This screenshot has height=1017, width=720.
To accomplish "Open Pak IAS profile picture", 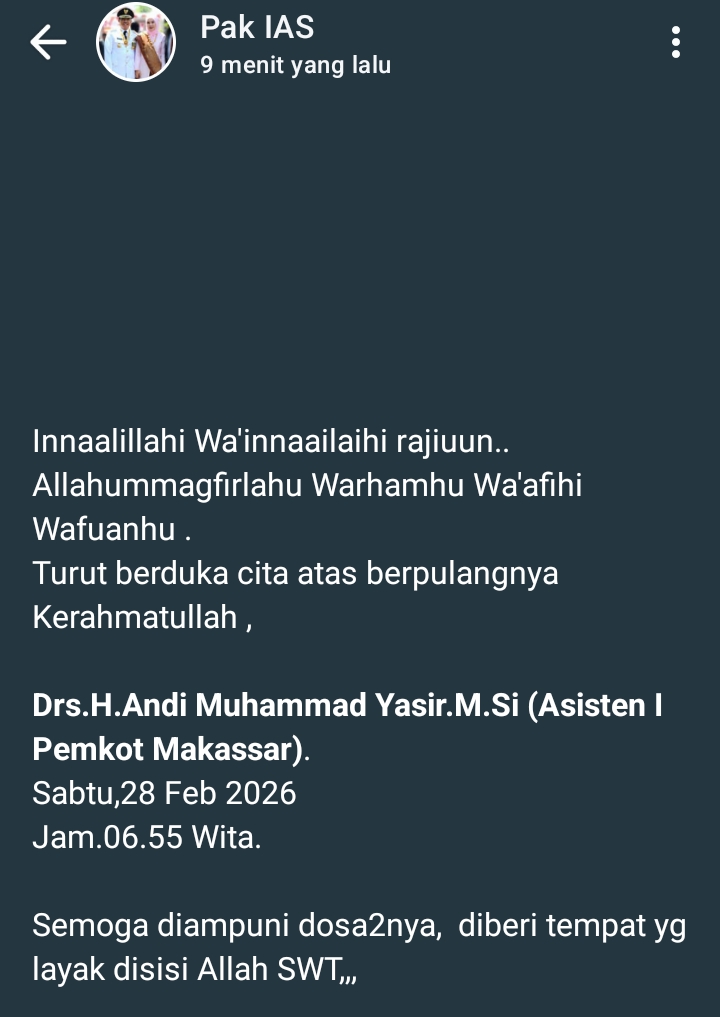I will pos(136,42).
